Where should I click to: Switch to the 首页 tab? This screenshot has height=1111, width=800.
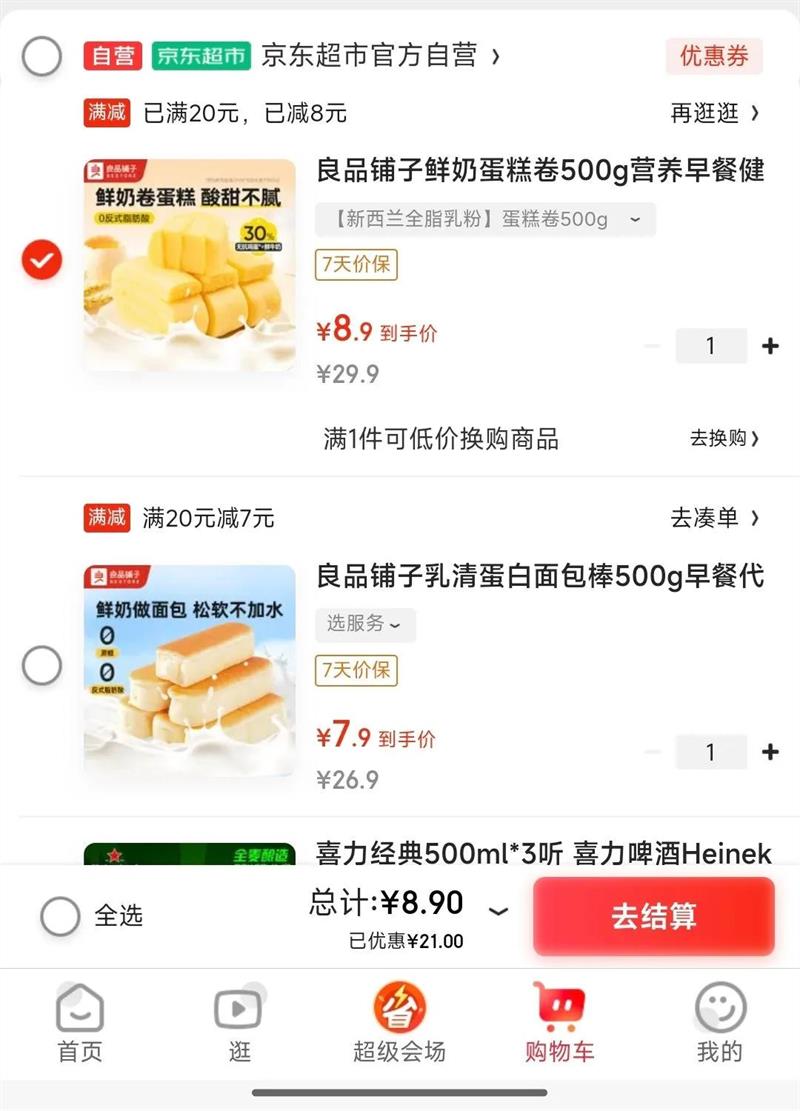point(80,1022)
